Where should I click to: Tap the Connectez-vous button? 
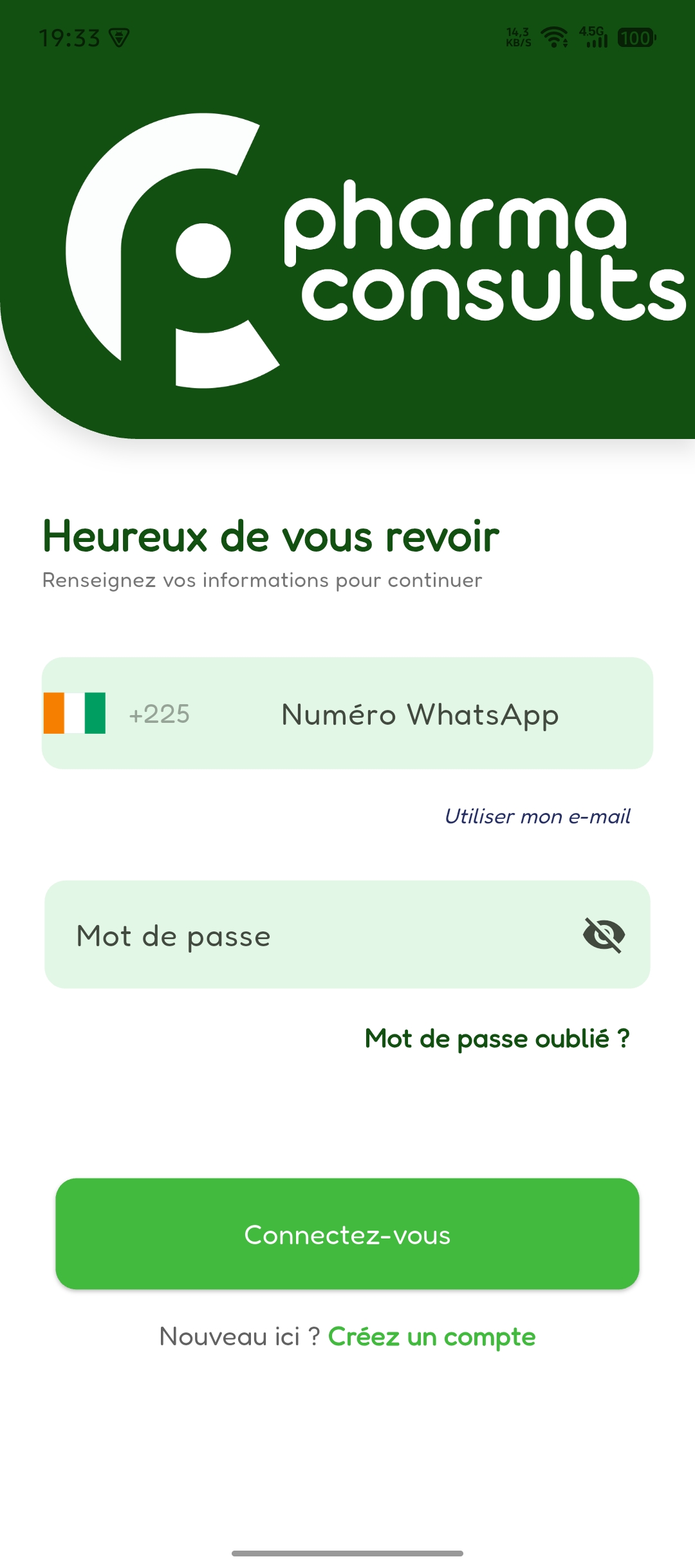coord(347,1234)
